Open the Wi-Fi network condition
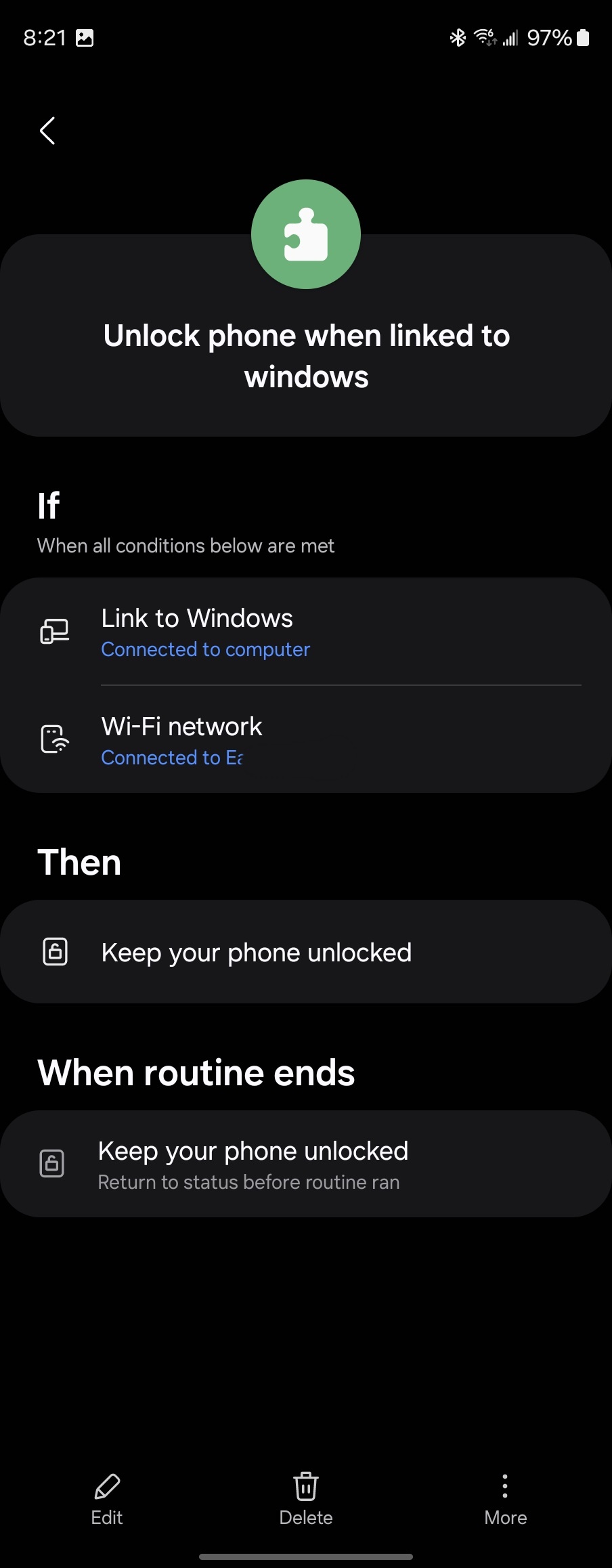The image size is (612, 1568). (306, 739)
